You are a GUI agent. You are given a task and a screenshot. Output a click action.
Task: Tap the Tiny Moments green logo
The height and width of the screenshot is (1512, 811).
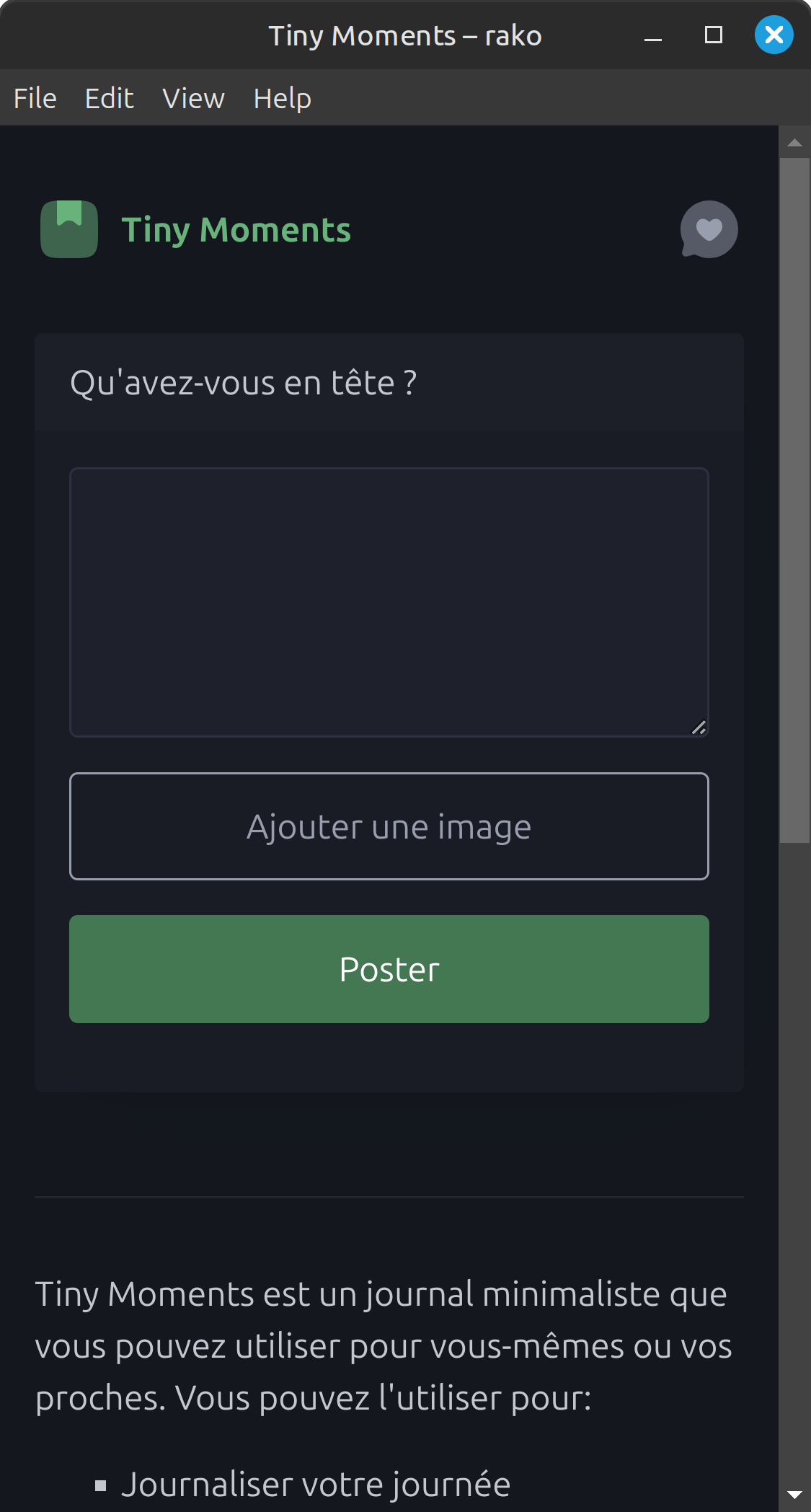coord(69,229)
